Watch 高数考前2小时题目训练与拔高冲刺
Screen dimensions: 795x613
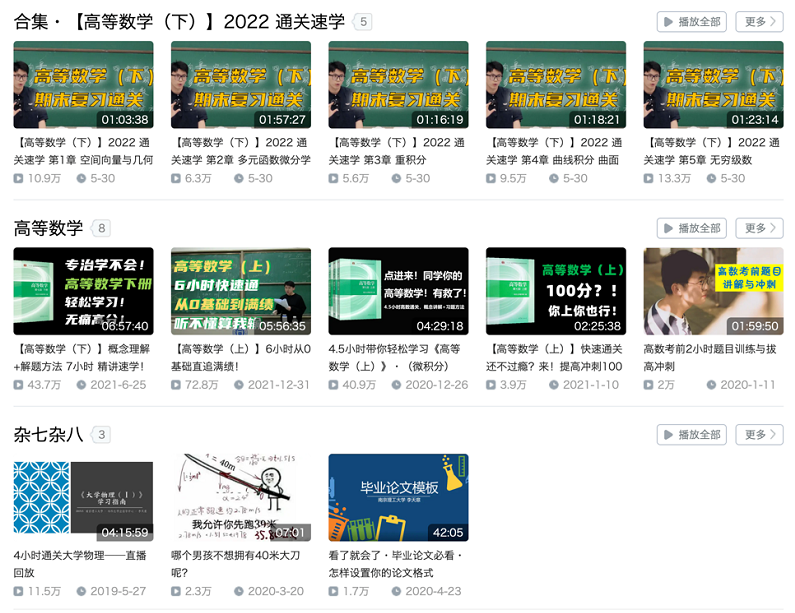point(713,291)
